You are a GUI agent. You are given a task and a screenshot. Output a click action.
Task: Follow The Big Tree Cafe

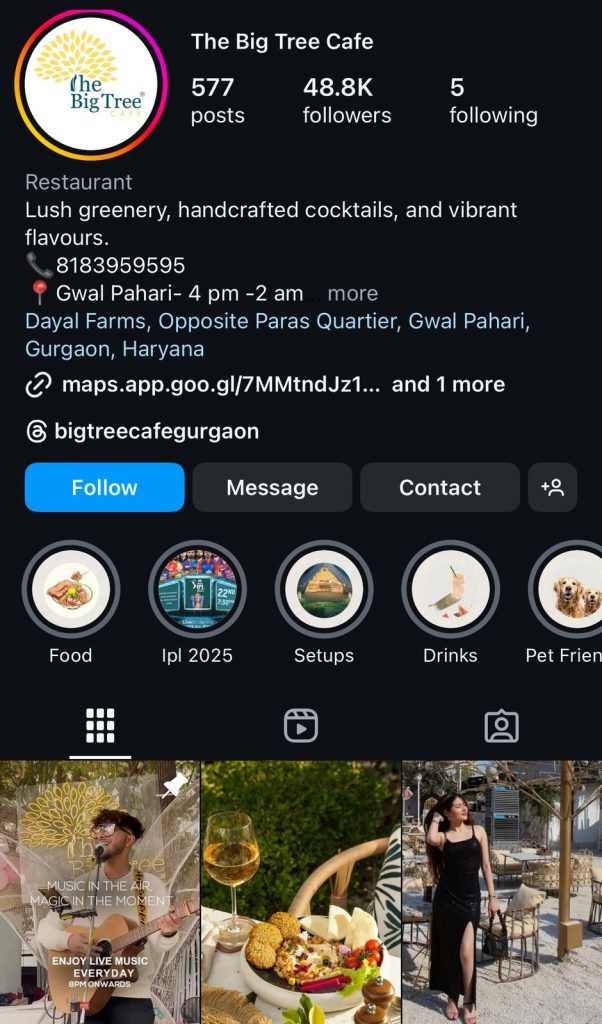click(x=104, y=487)
